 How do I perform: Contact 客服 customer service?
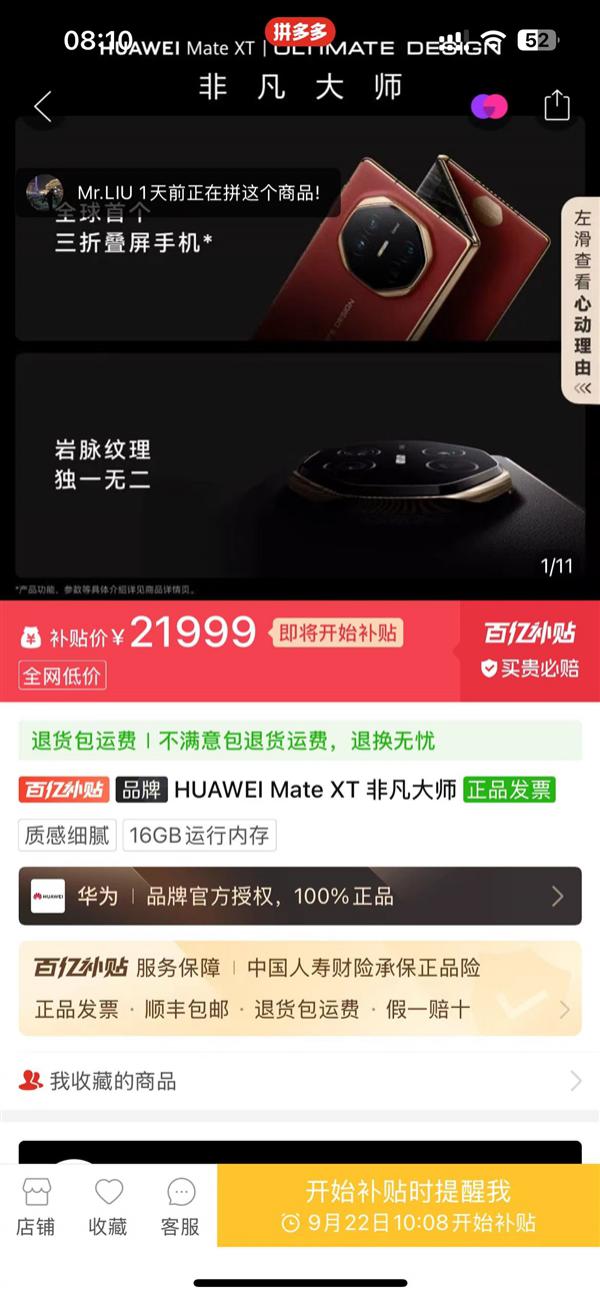180,1206
